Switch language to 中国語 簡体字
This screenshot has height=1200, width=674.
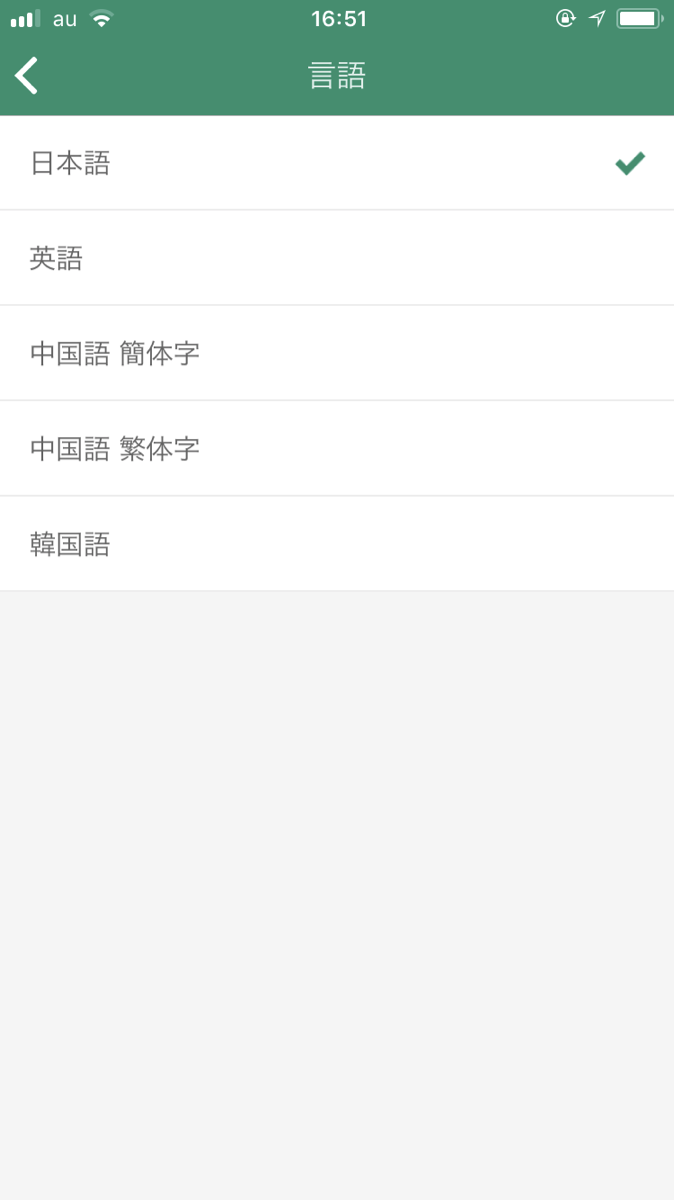(x=337, y=353)
